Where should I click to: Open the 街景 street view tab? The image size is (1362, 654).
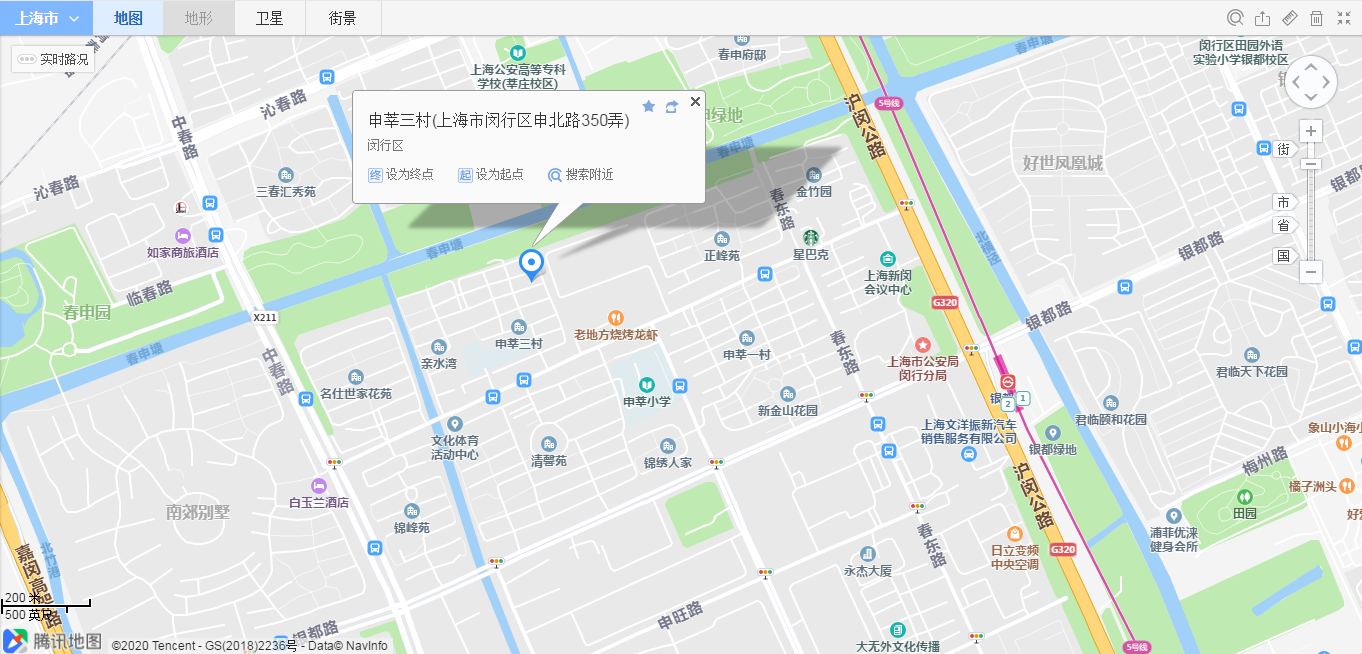point(342,18)
